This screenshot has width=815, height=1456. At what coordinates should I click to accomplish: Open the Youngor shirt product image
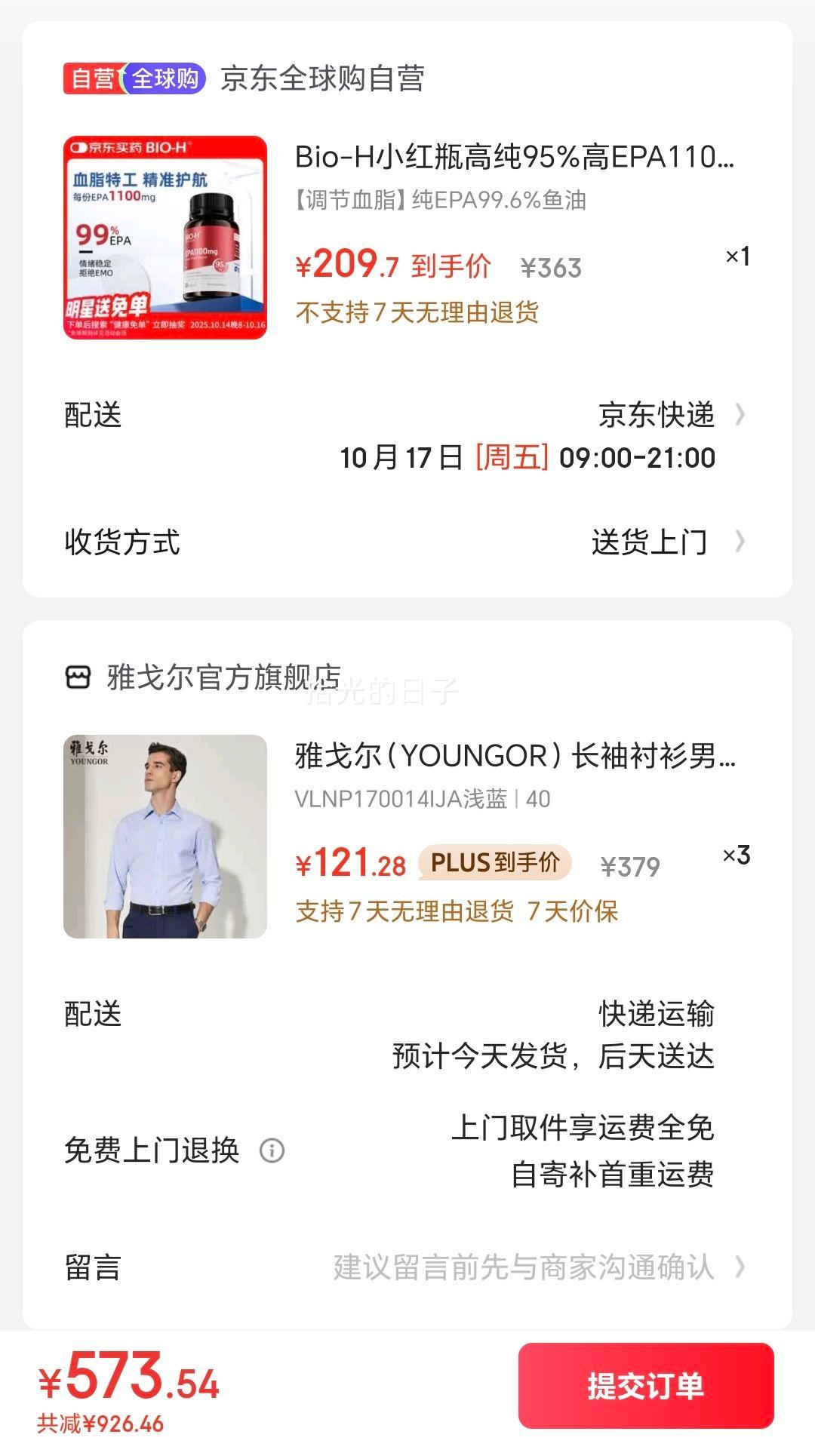165,837
